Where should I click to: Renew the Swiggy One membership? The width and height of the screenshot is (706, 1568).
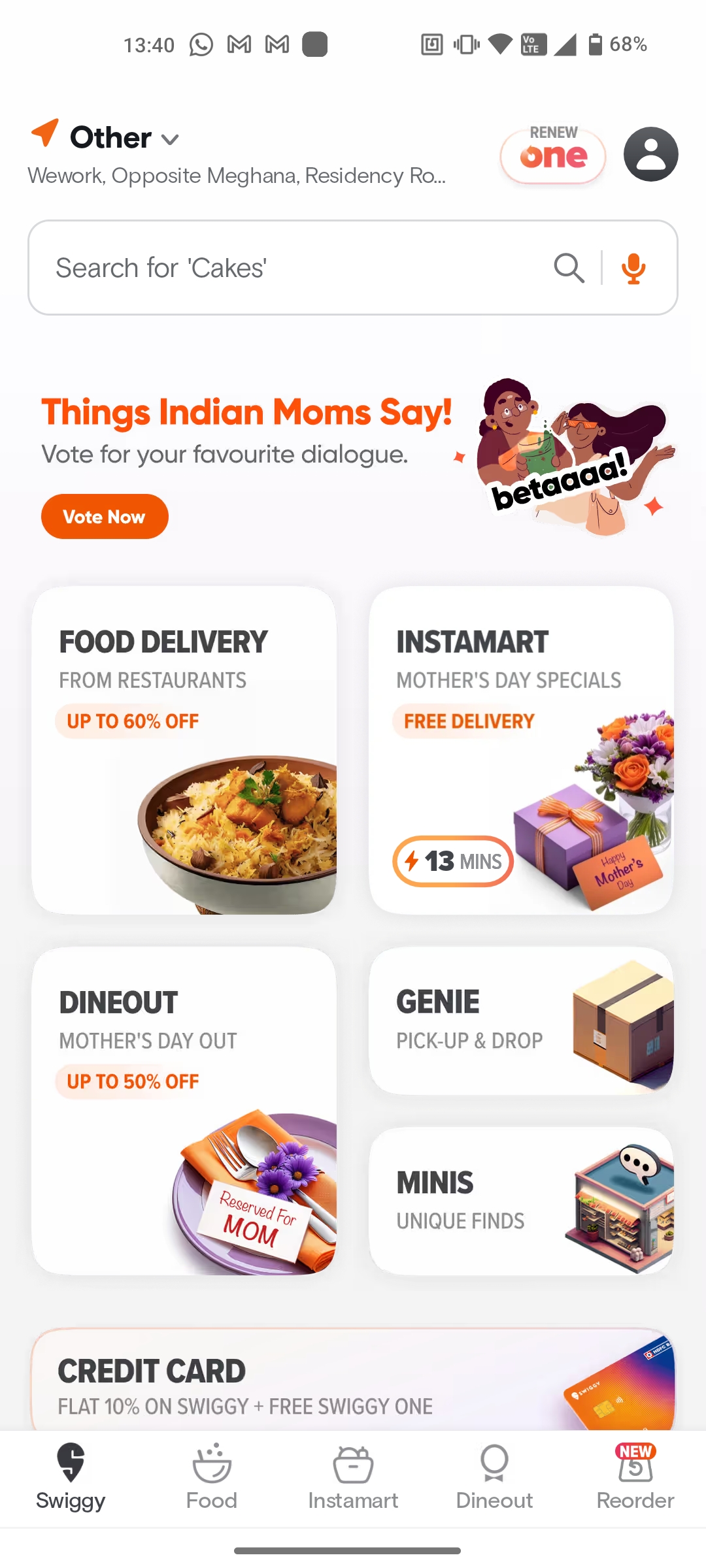[553, 155]
